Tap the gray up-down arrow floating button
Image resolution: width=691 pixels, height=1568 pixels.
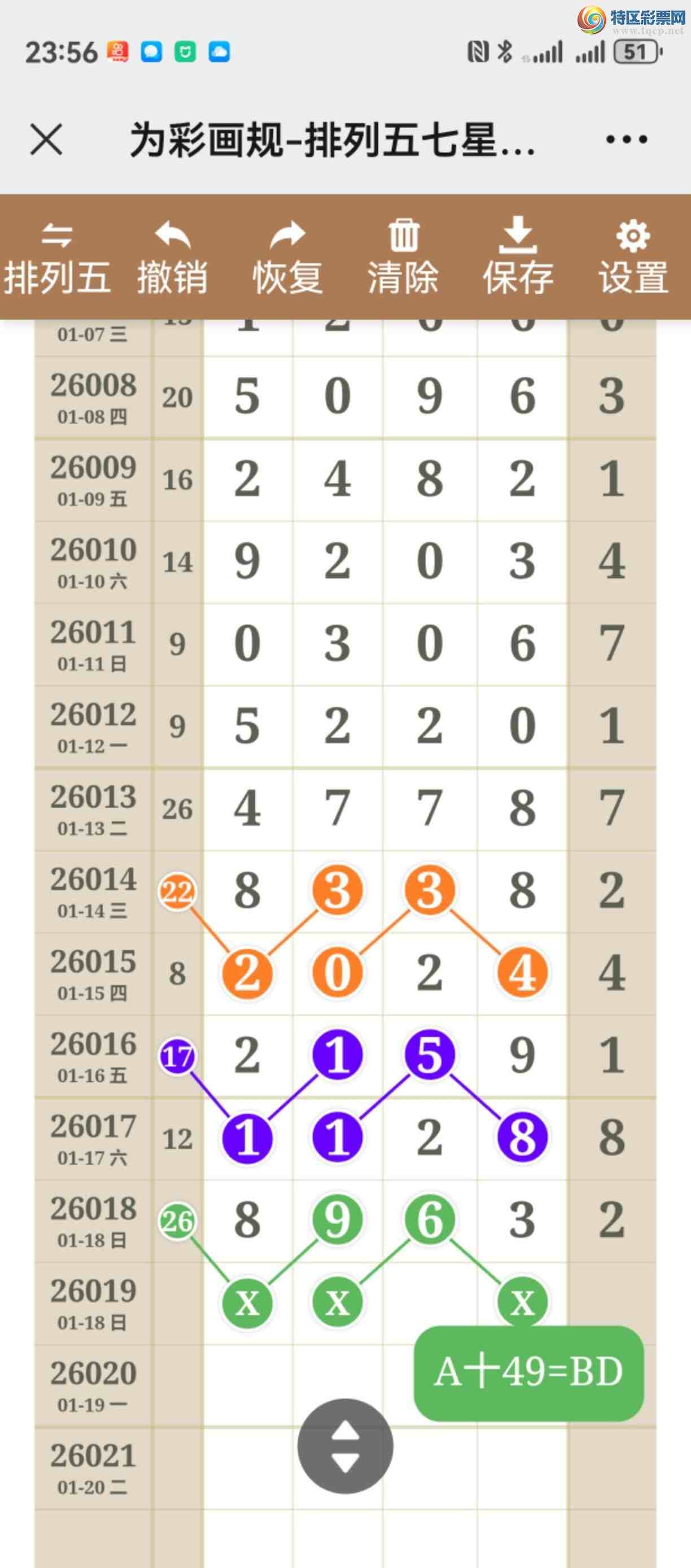click(x=345, y=1446)
